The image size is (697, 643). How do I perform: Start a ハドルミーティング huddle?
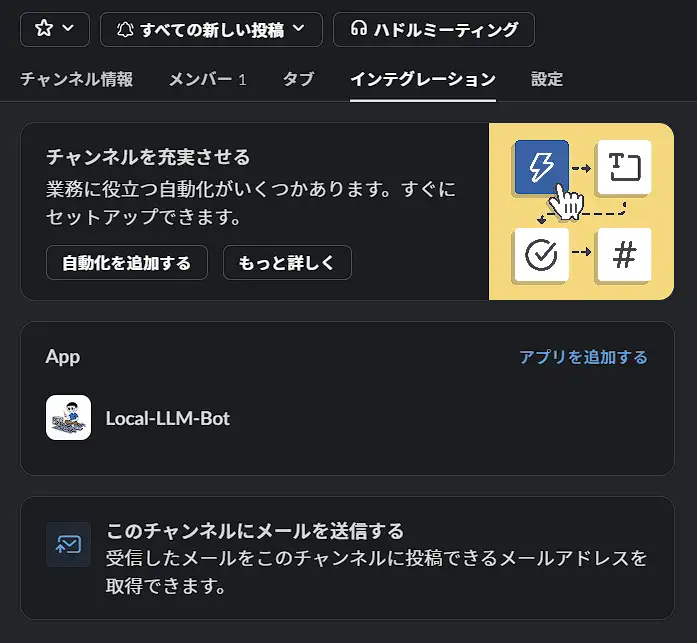click(x=433, y=29)
